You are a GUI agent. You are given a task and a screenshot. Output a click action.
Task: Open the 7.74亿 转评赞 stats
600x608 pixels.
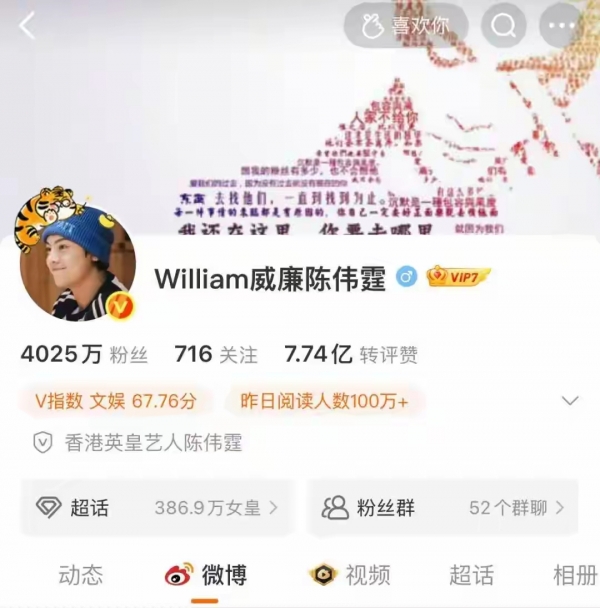[351, 354]
